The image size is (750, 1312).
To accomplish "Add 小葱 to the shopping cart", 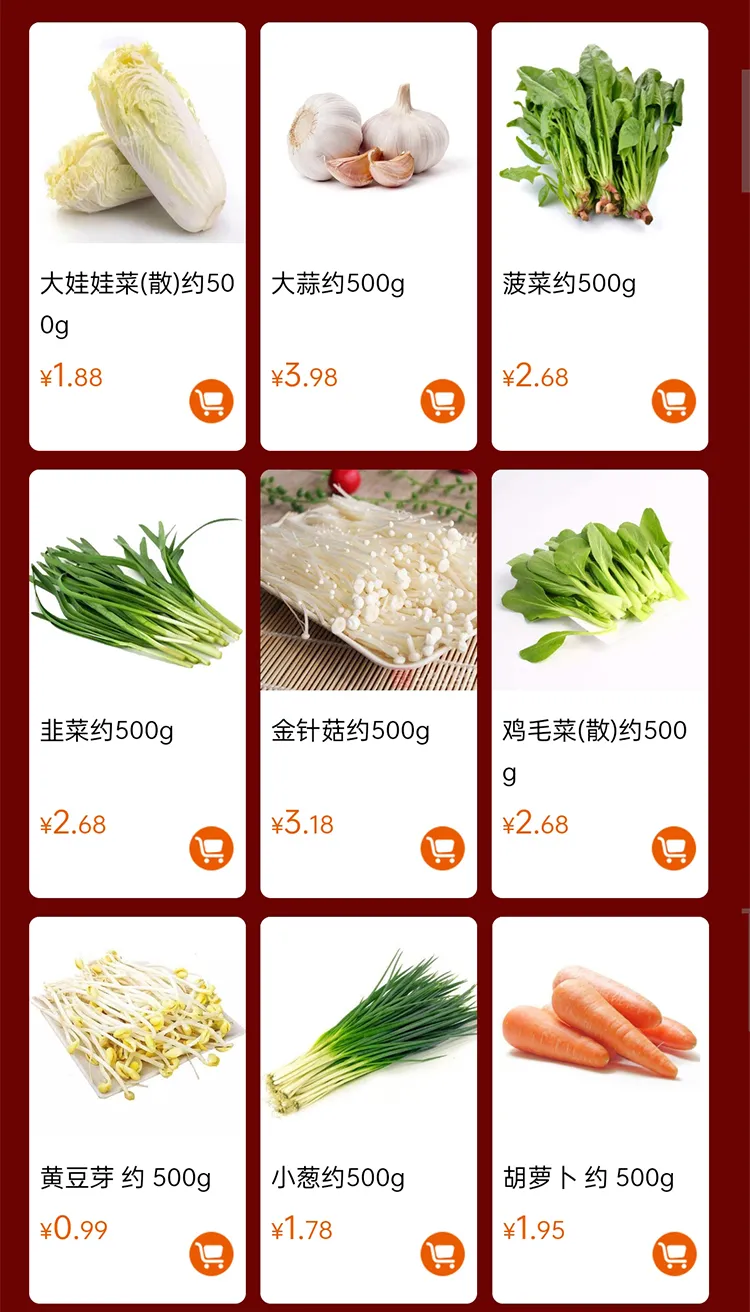I will click(x=442, y=1253).
